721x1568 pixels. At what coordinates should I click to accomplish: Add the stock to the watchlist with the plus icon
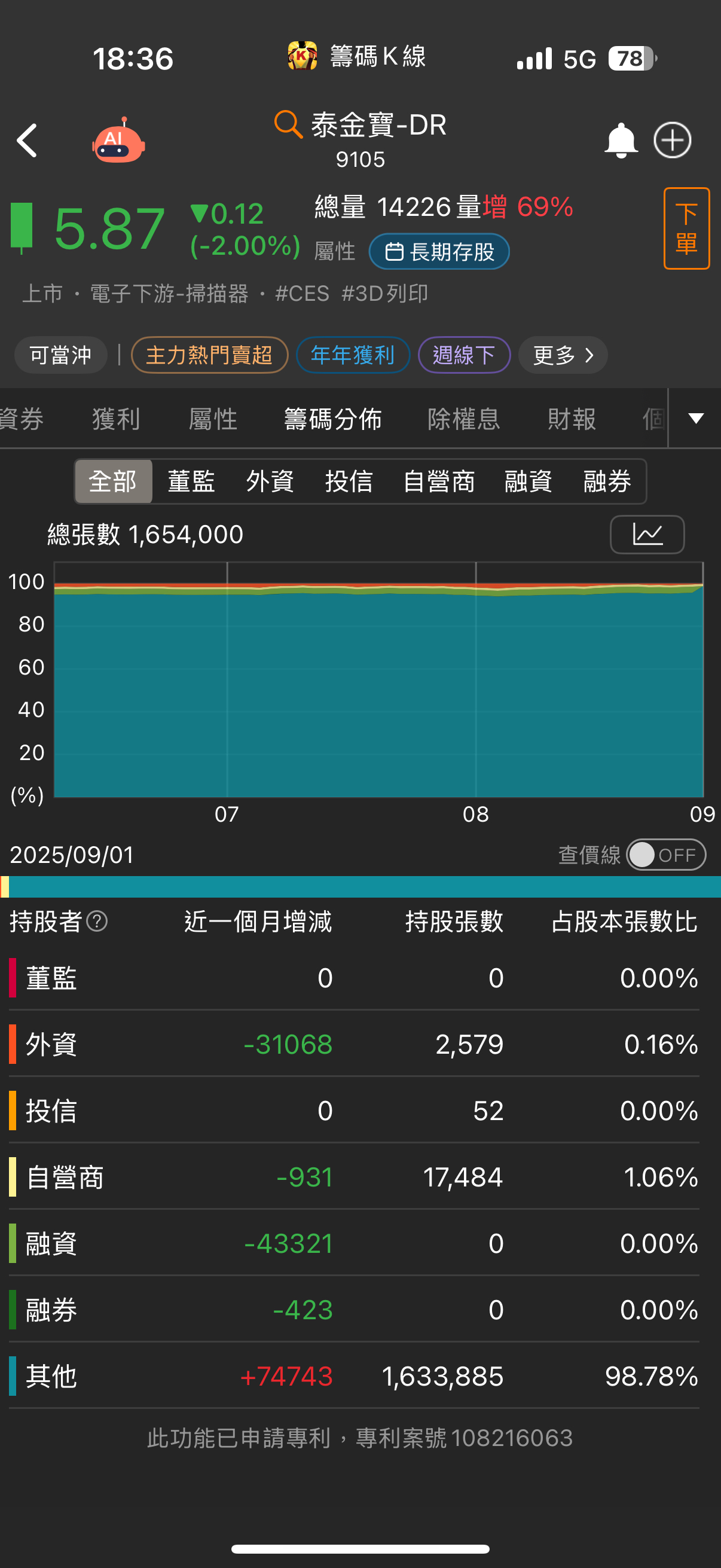673,141
